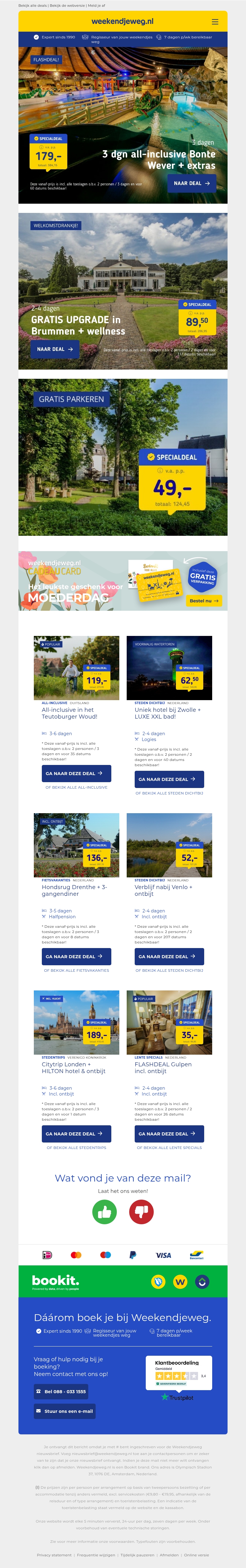Open the hamburger menu in header
The image size is (246, 1568).
point(214,21)
